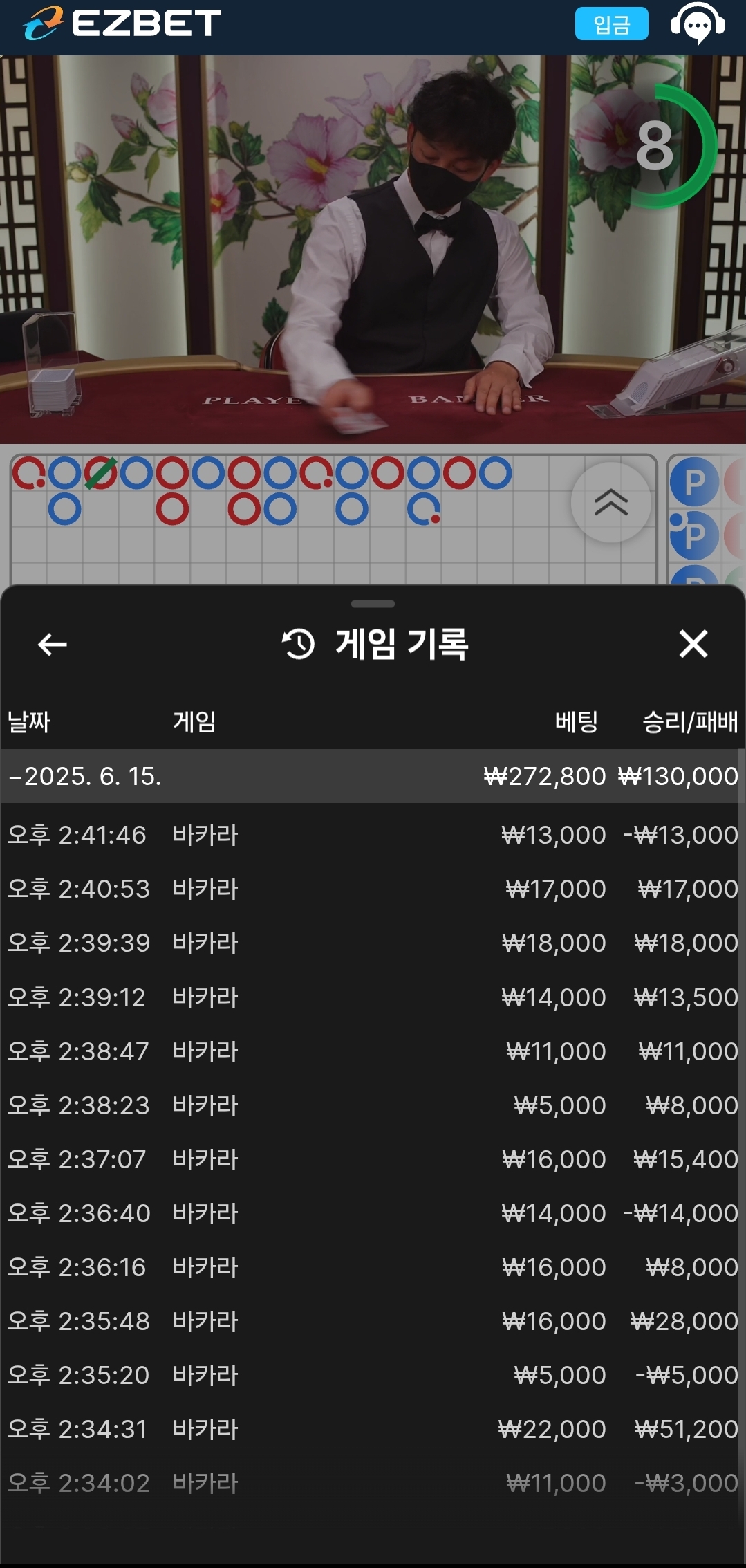View the 오후 2:35:48 바카라 record
This screenshot has width=746, height=1568.
(373, 1321)
